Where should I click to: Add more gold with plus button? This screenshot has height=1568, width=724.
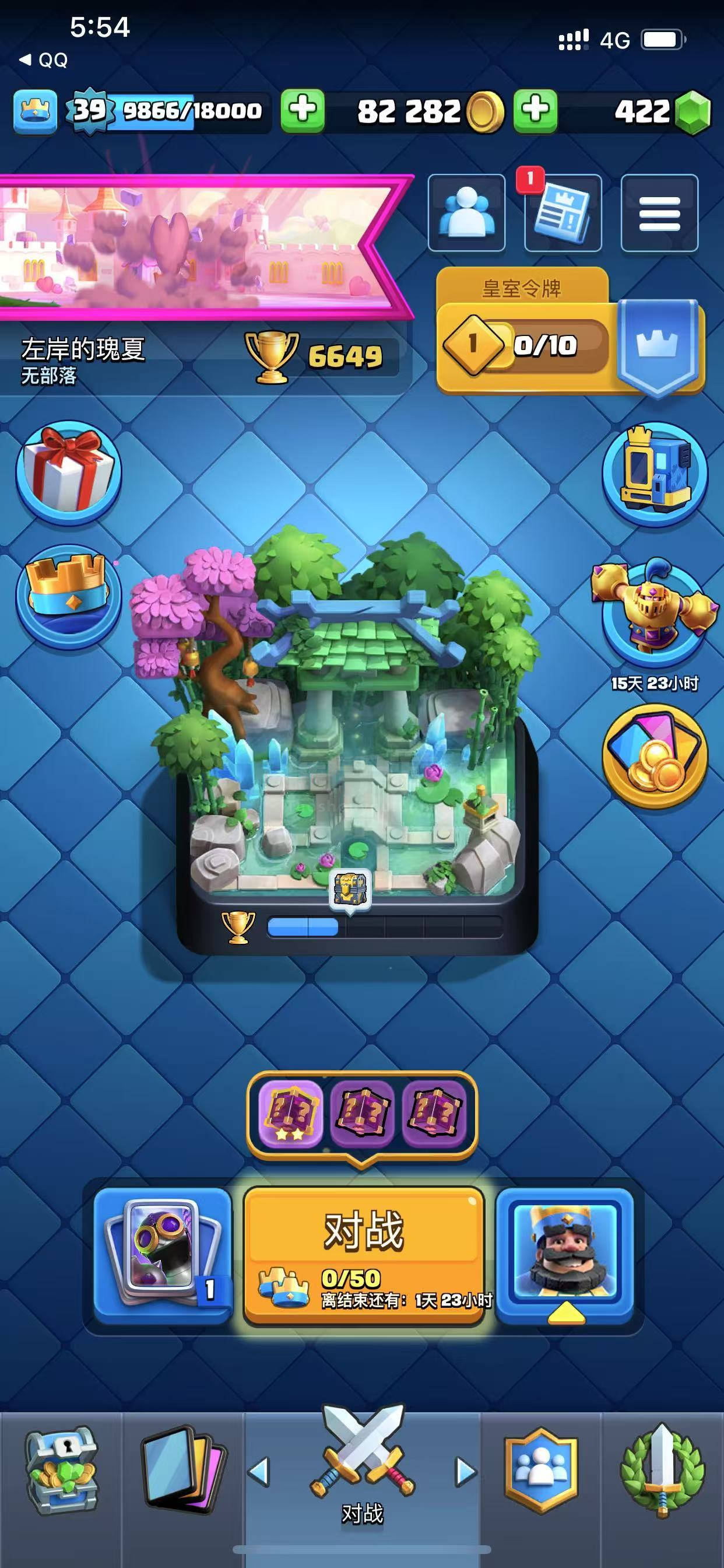pyautogui.click(x=303, y=111)
